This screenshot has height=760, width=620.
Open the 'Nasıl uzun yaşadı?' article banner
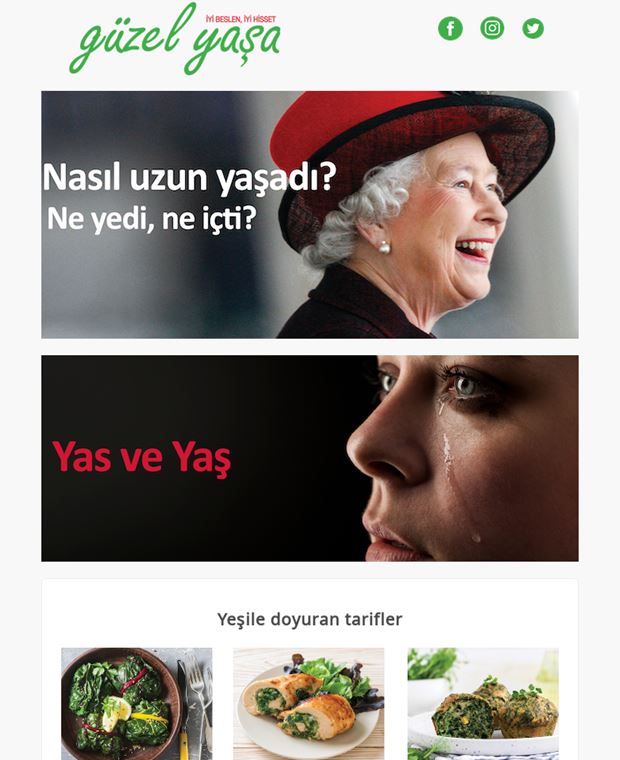[x=309, y=214]
